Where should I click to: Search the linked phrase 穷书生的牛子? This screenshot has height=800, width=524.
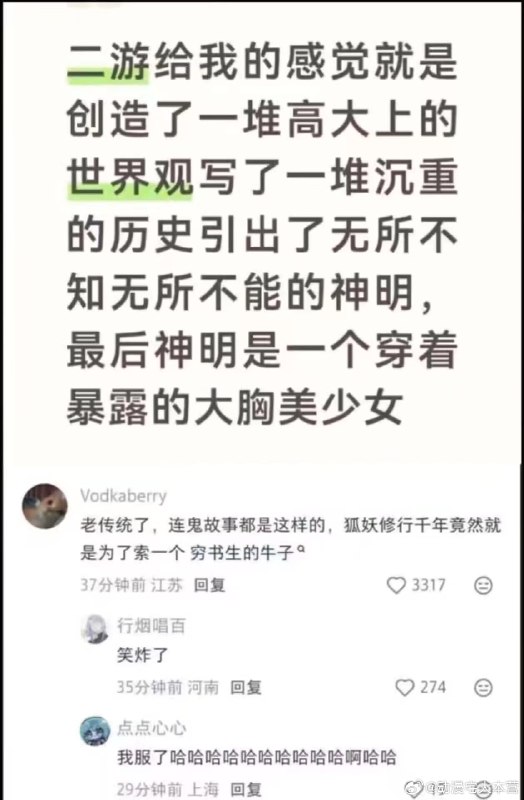246,554
